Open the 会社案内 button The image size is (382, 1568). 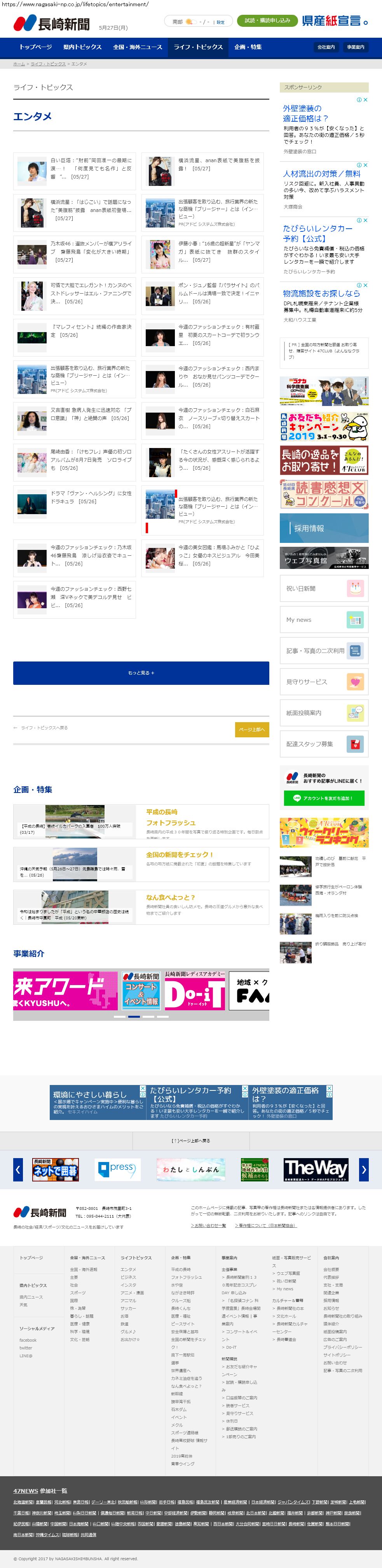[x=326, y=47]
